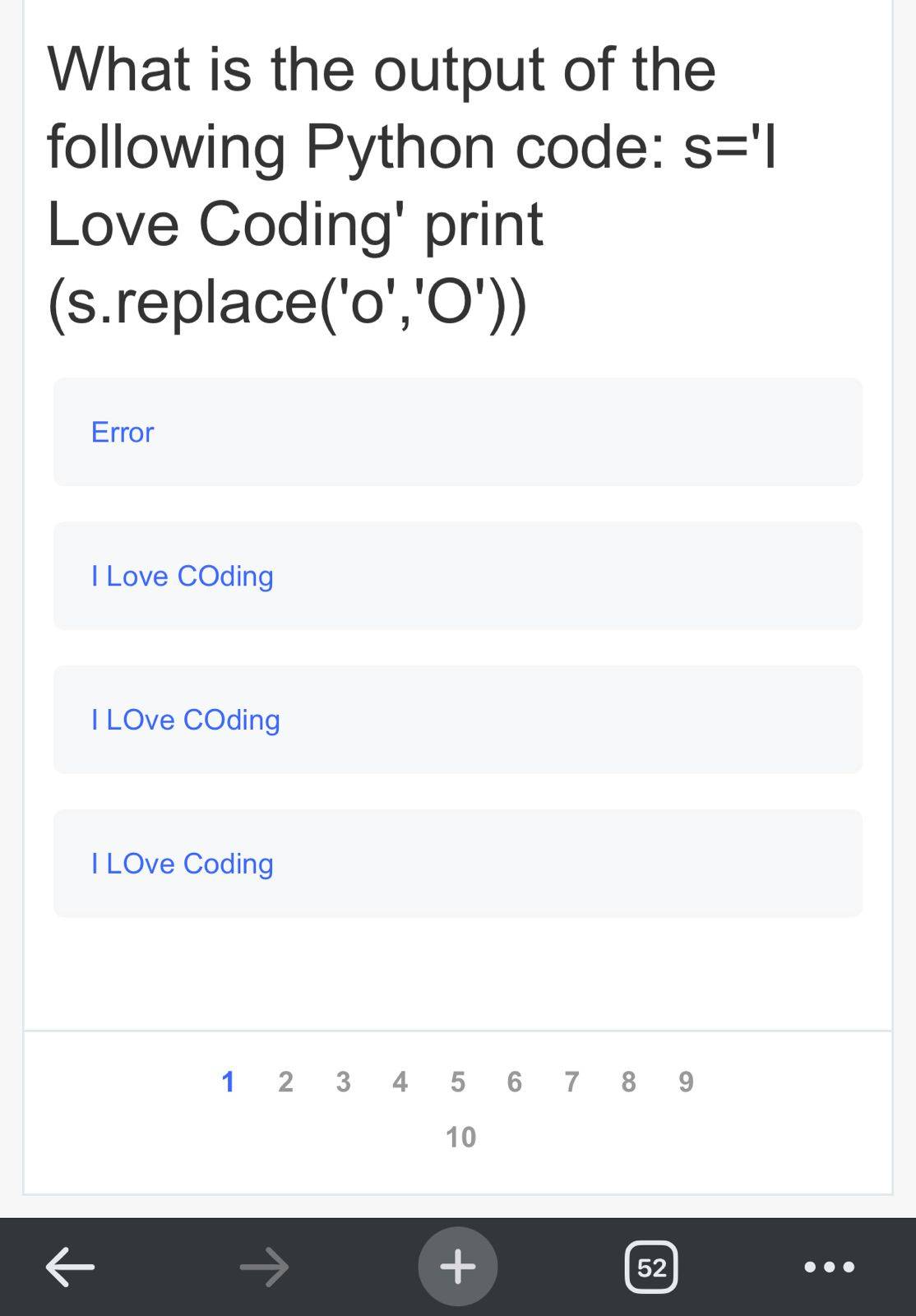Viewport: 916px width, 1316px height.
Task: Open the browser overflow menu
Action: point(829,1267)
